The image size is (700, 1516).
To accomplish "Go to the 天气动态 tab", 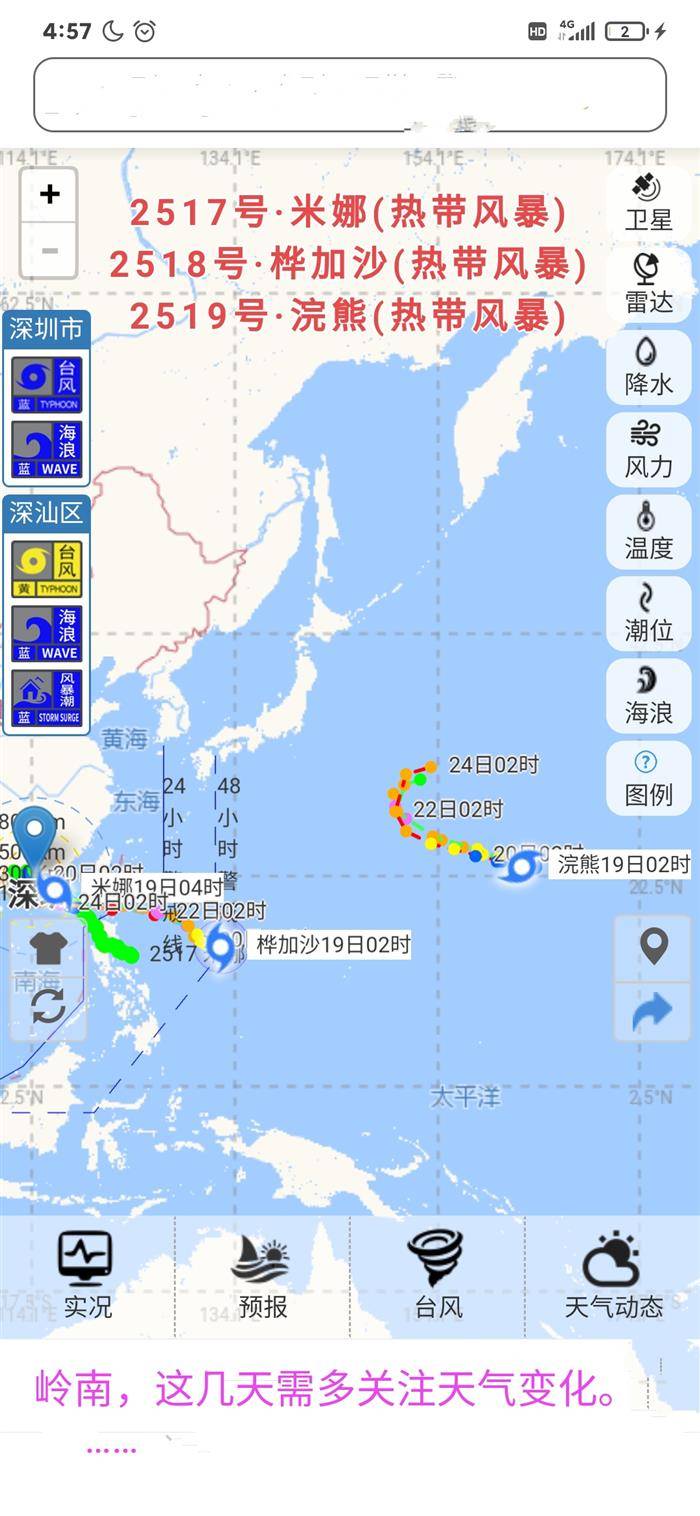I will pyautogui.click(x=613, y=1275).
